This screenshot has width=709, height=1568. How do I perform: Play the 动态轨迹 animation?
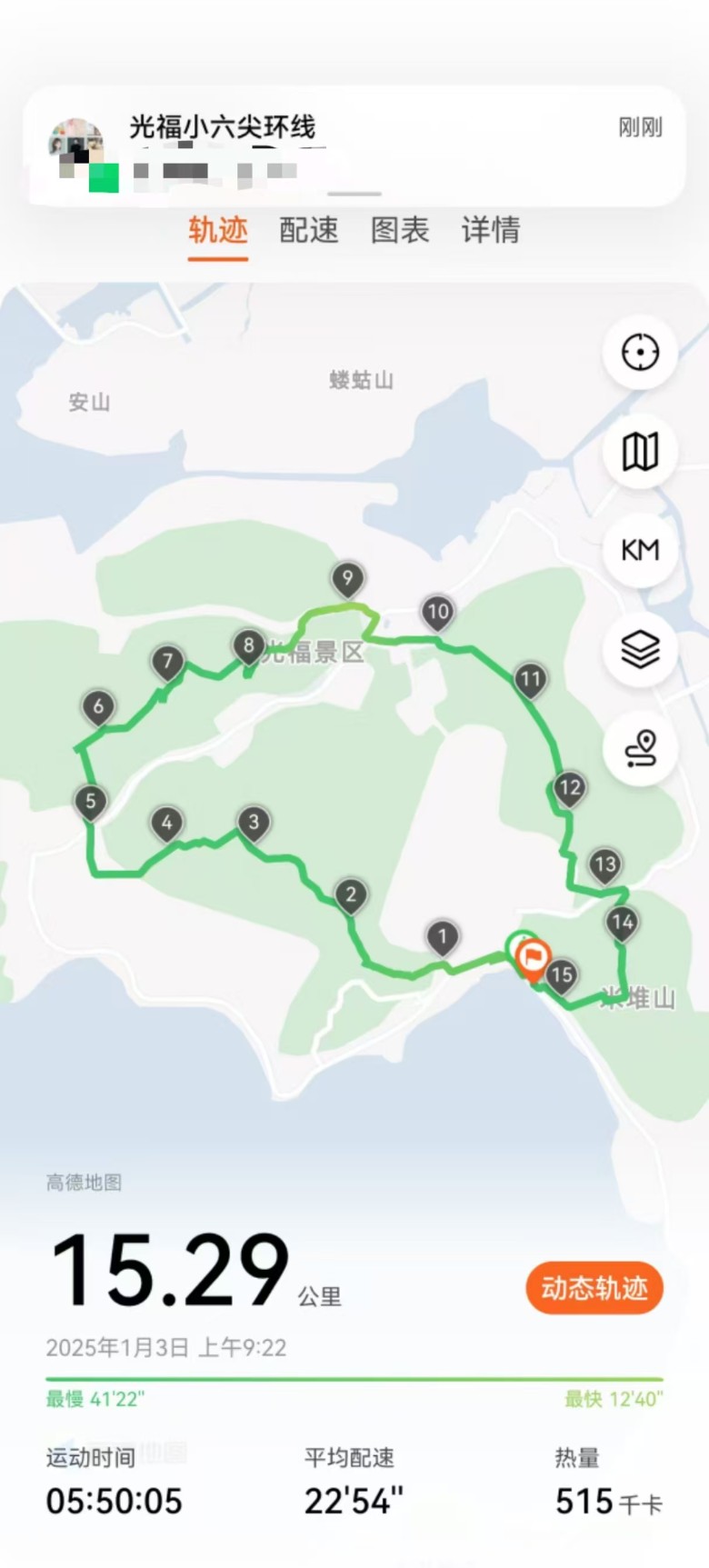(594, 1288)
